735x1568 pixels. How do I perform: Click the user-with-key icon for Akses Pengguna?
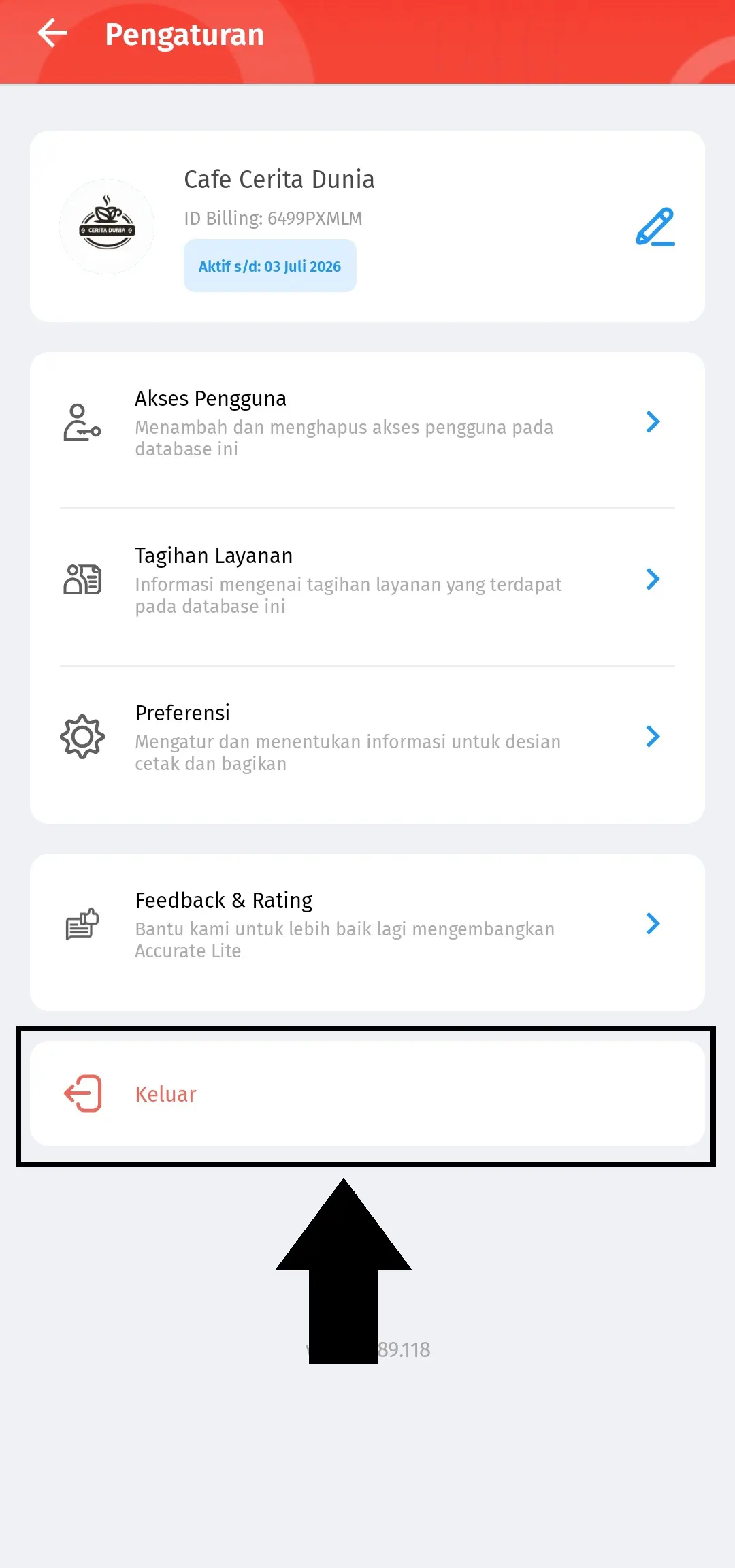pos(82,422)
